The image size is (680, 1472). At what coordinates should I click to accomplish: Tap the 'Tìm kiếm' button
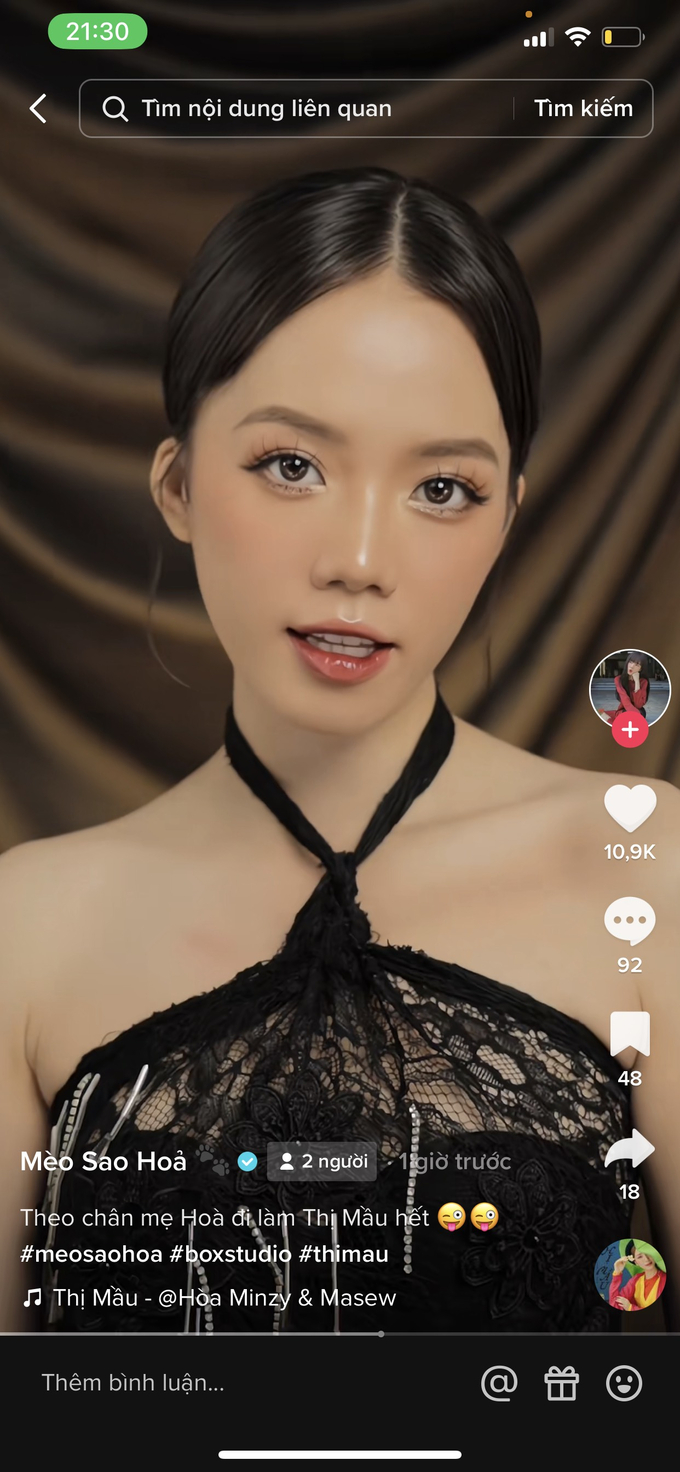point(583,108)
